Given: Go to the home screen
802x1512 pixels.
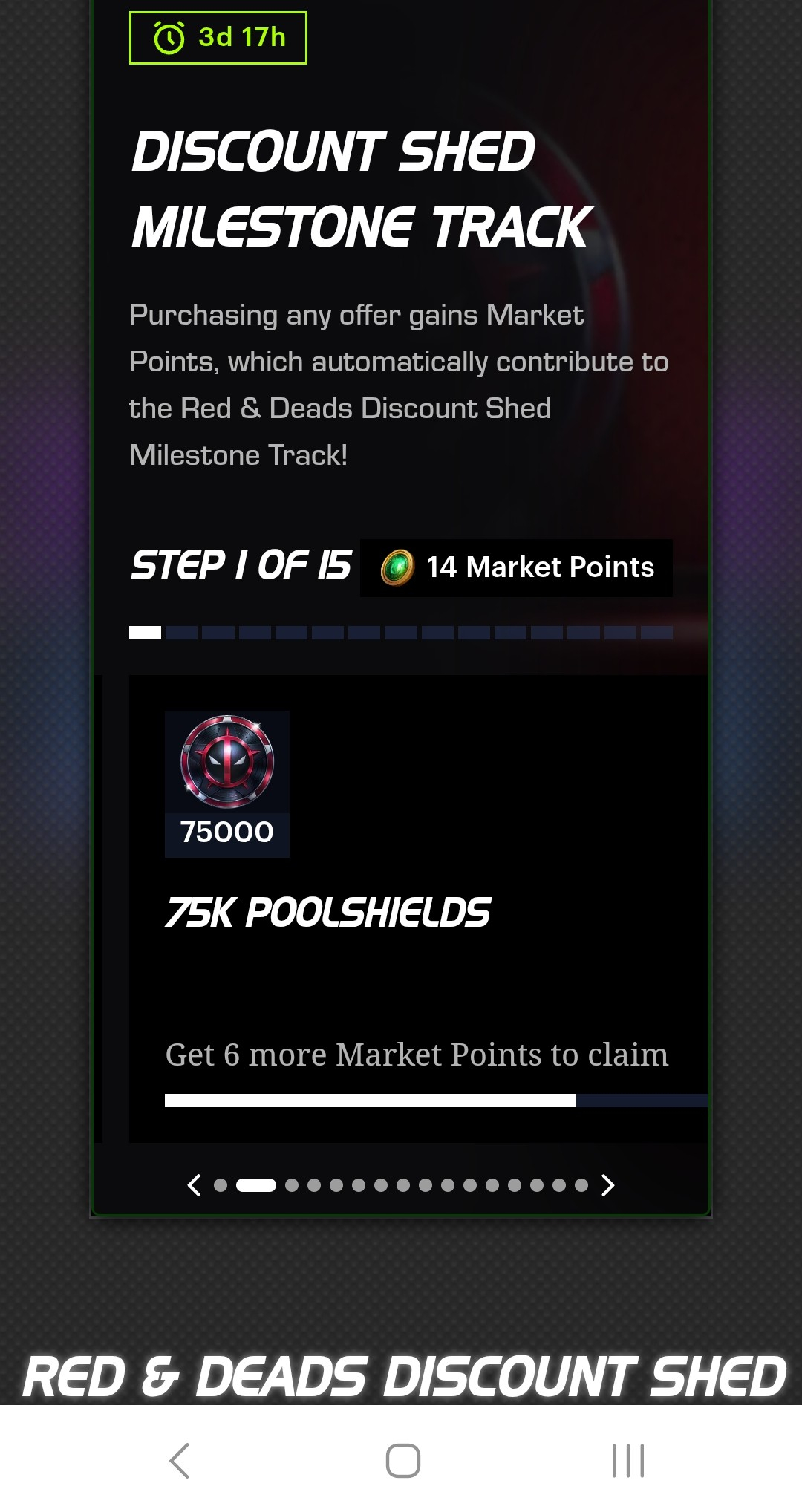Looking at the screenshot, I should click(402, 1461).
